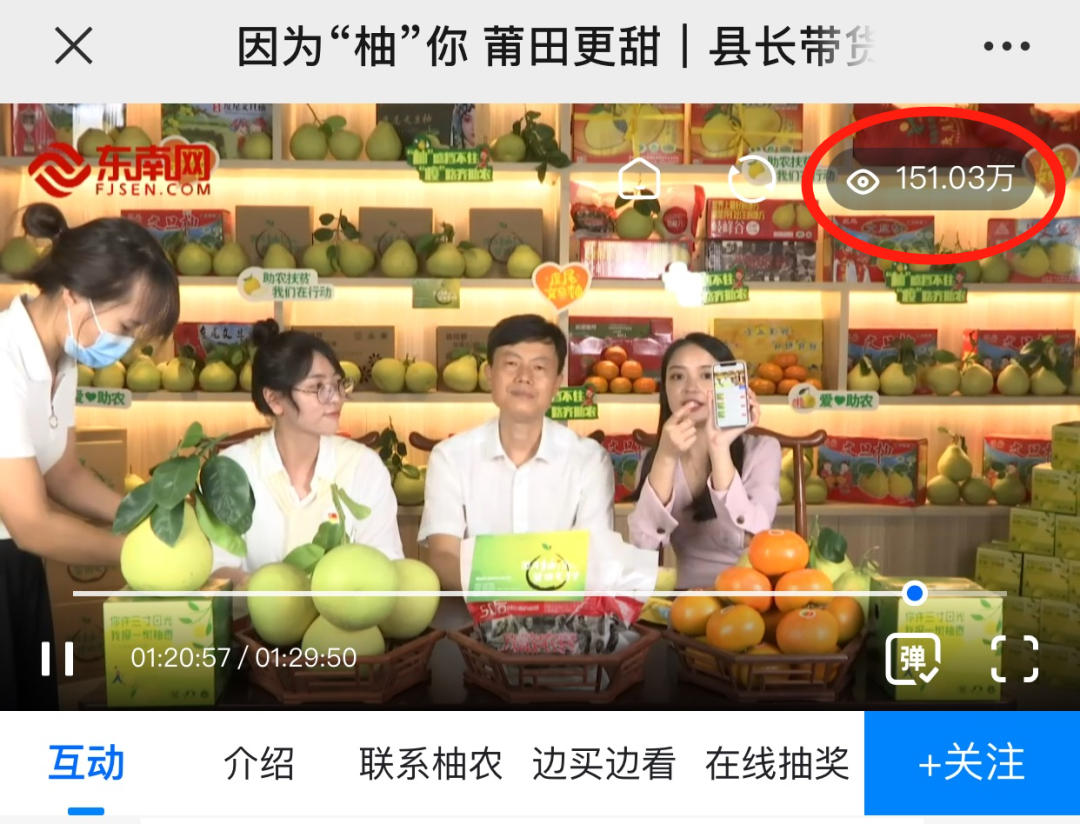Close the live stream page
Image resolution: width=1080 pixels, height=824 pixels.
click(73, 46)
